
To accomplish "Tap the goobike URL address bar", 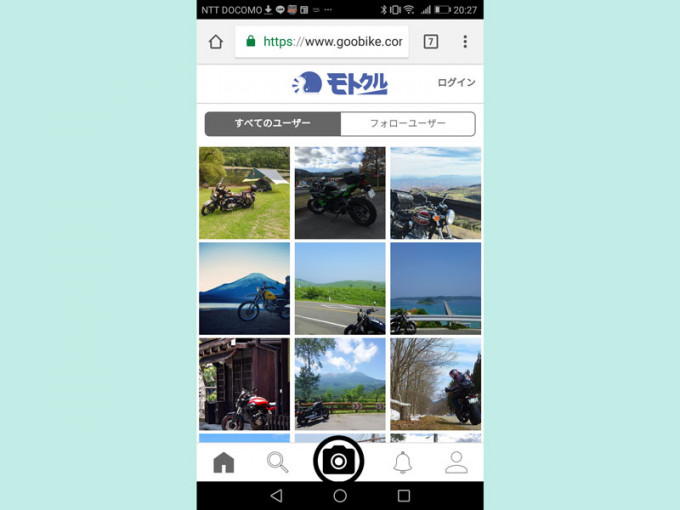I will [322, 42].
